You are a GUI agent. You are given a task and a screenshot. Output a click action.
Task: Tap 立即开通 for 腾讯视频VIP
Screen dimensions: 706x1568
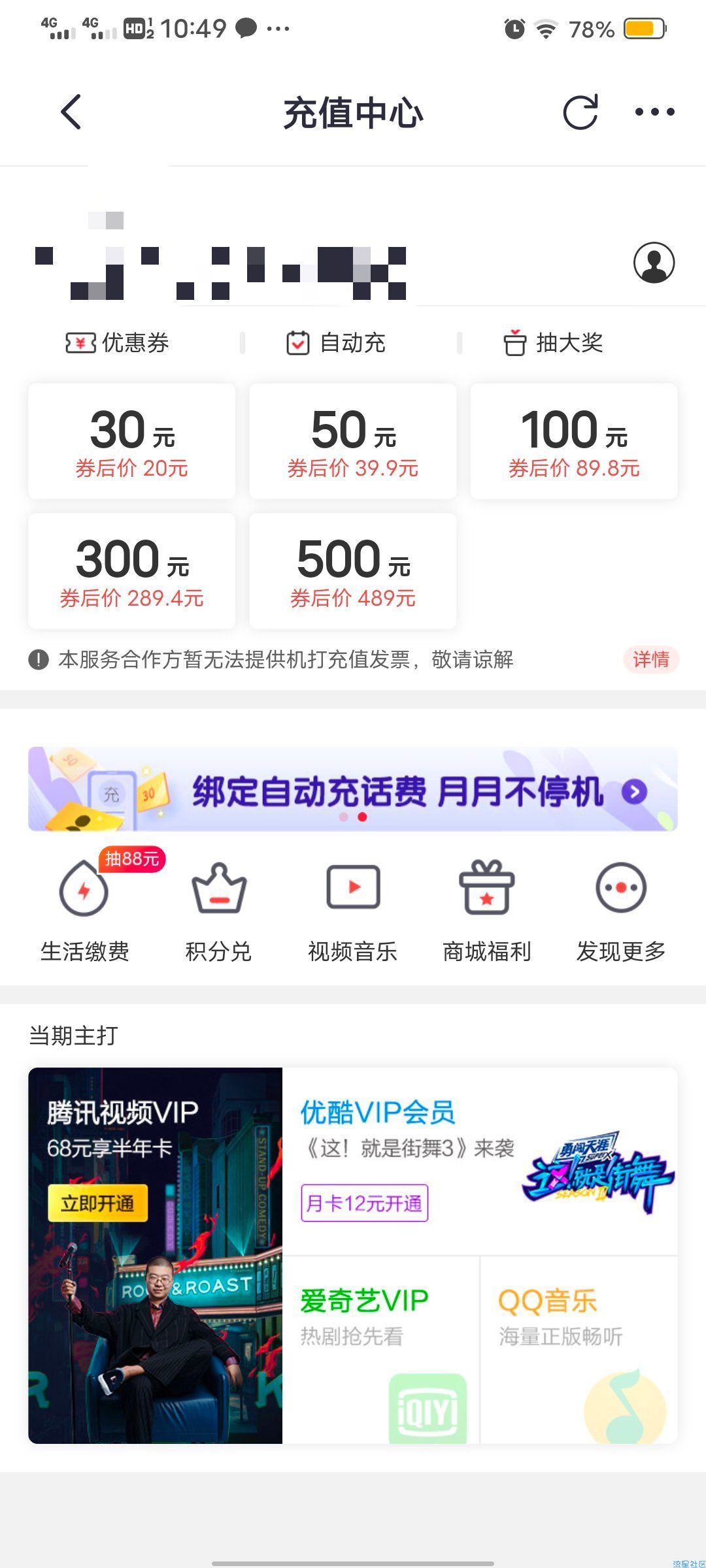(97, 1203)
